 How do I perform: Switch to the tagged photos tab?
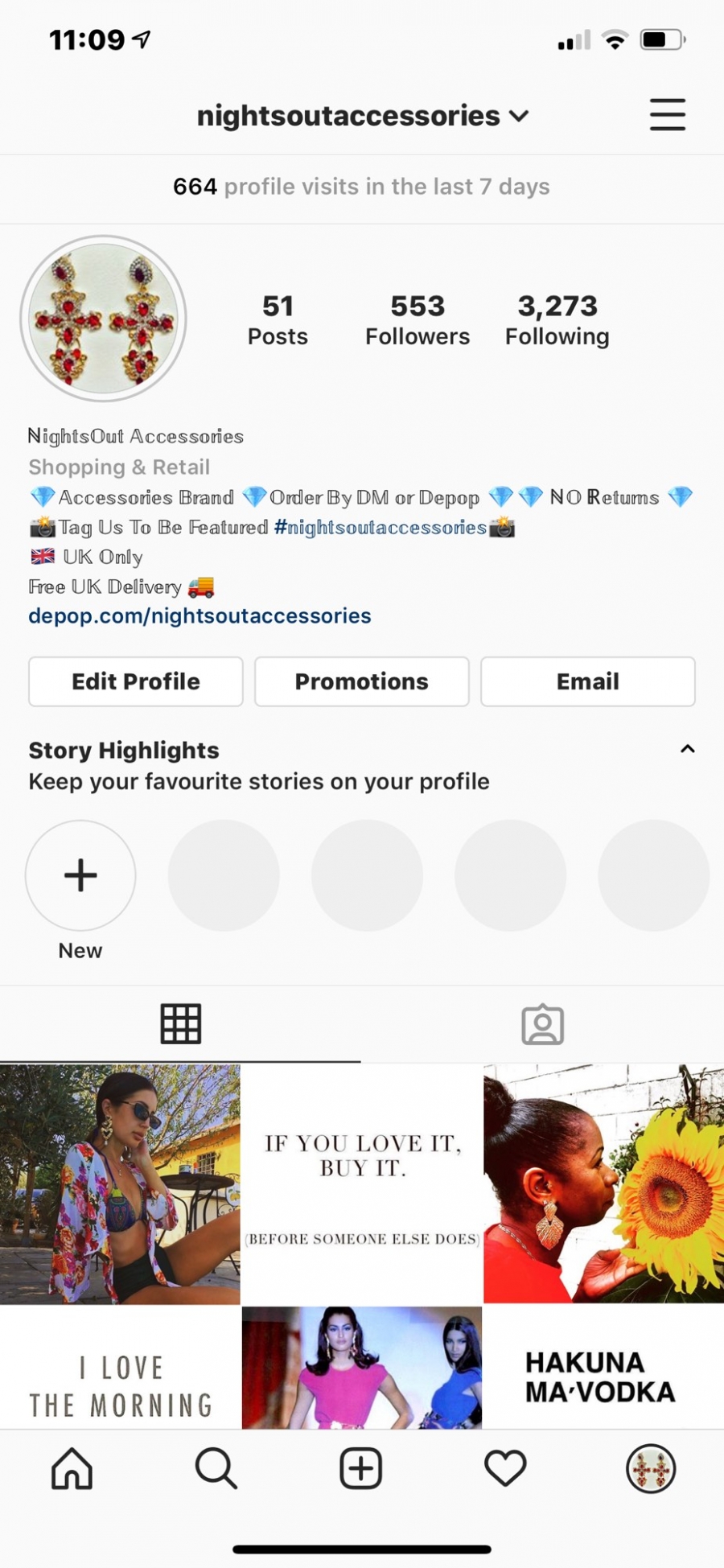coord(543,1024)
